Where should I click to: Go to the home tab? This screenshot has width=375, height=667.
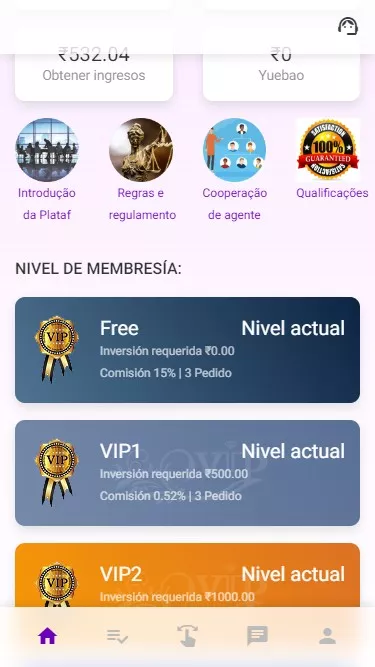pos(47,636)
